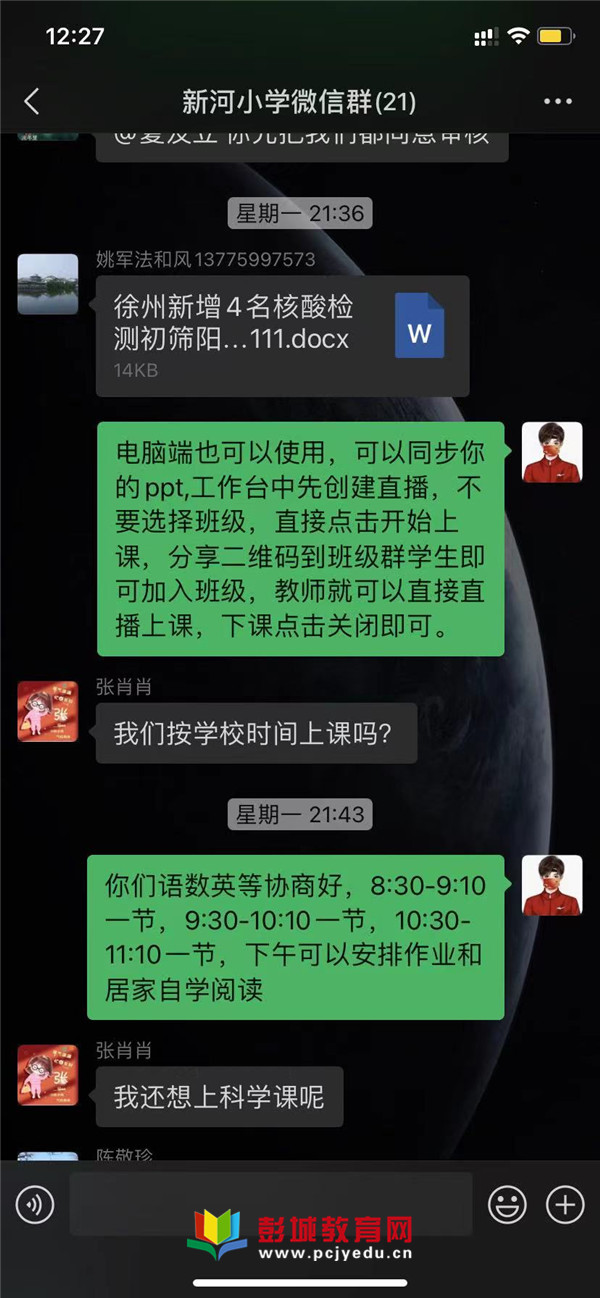Open the emoji sticker panel
Image resolution: width=600 pixels, height=1298 pixels.
[506, 1205]
